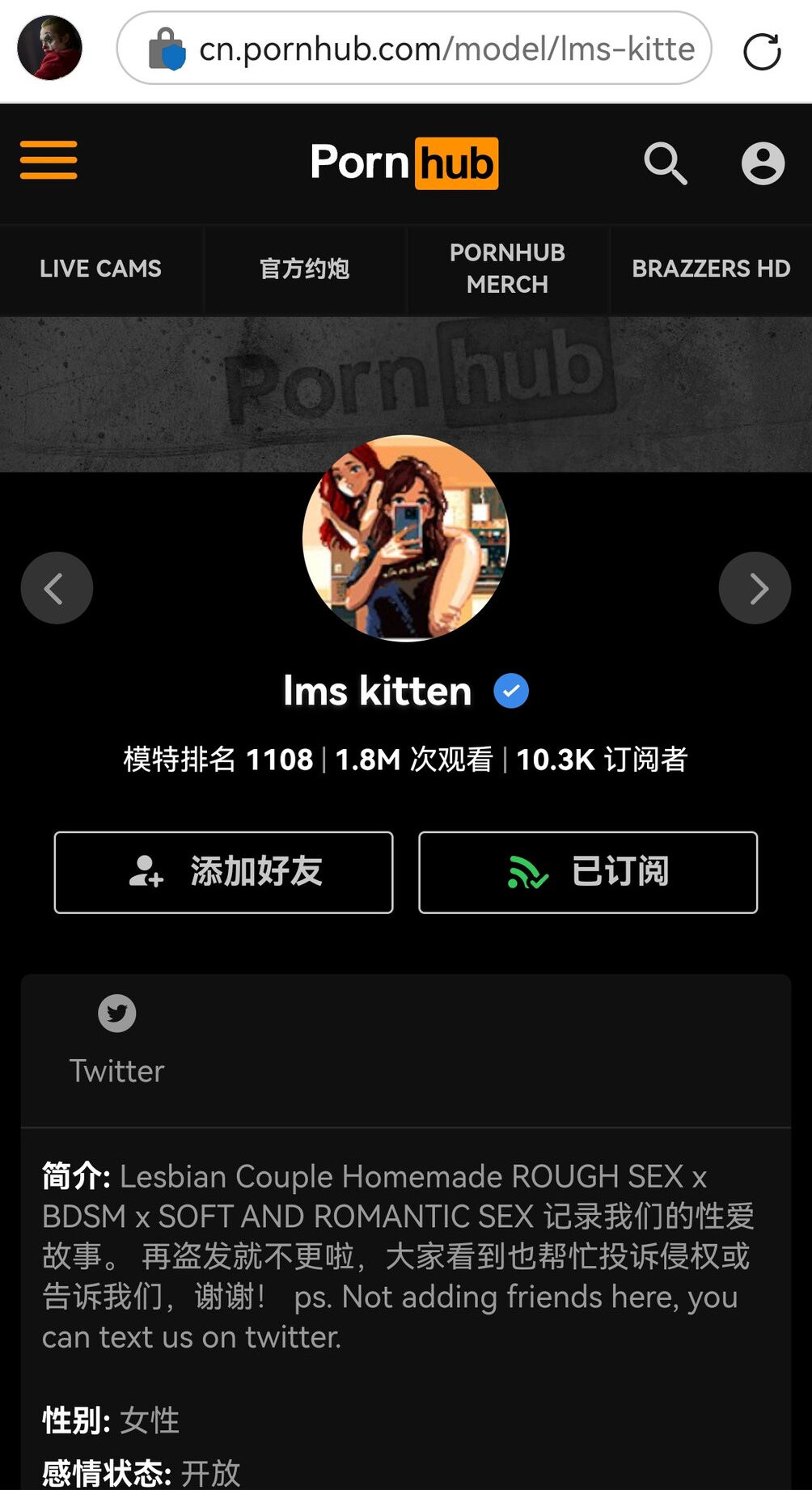Viewport: 812px width, 1490px height.
Task: Open the hamburger menu
Action: point(49,160)
